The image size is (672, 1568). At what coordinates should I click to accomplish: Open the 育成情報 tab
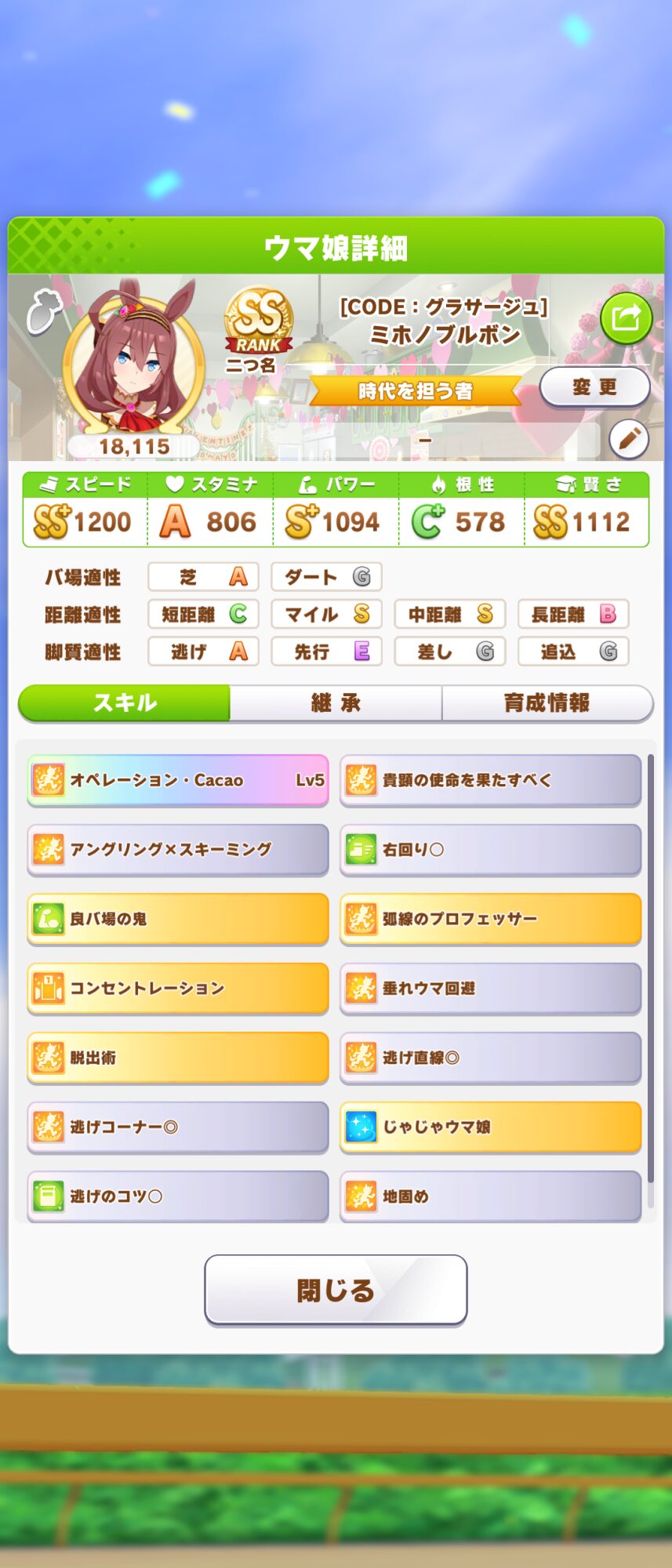pos(547,702)
